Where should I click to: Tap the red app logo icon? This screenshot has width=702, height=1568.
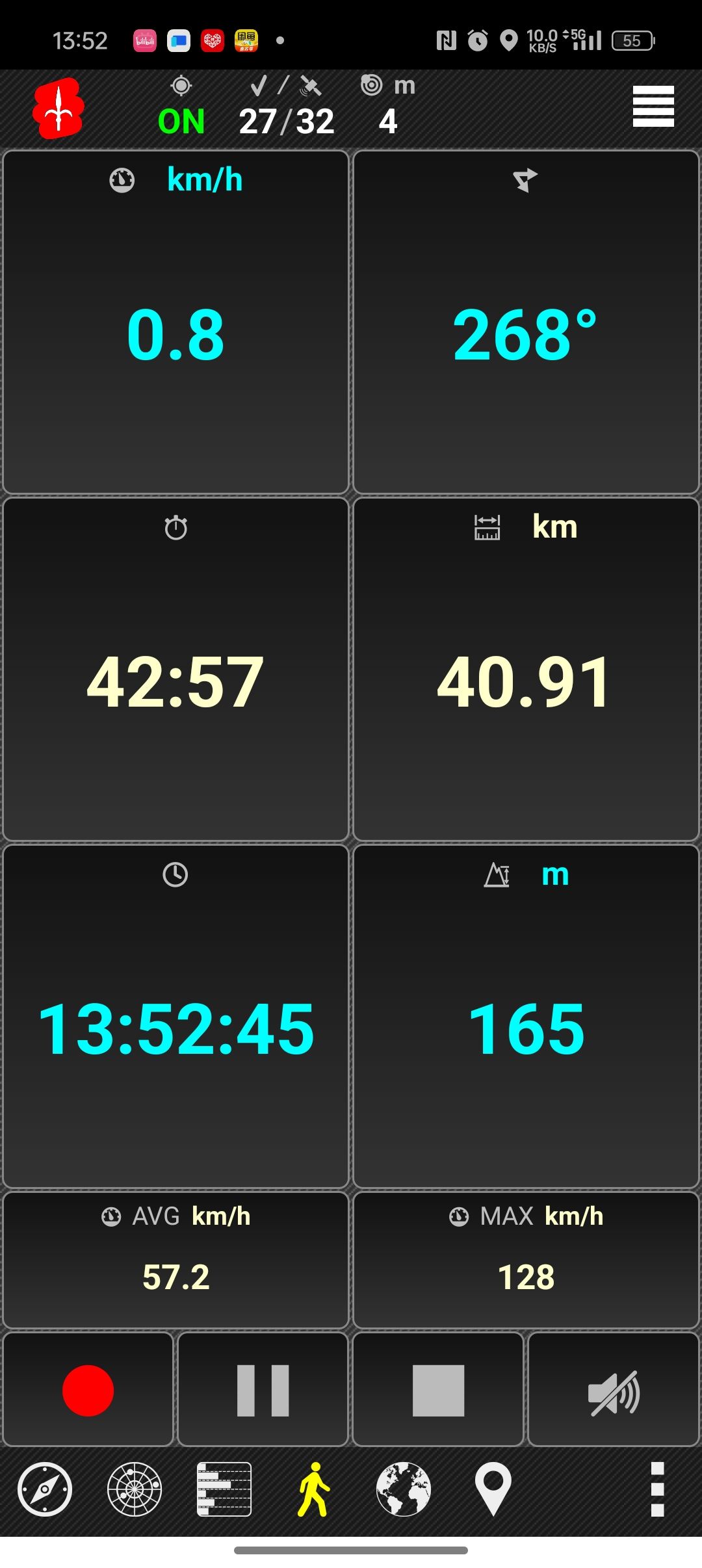tap(58, 108)
